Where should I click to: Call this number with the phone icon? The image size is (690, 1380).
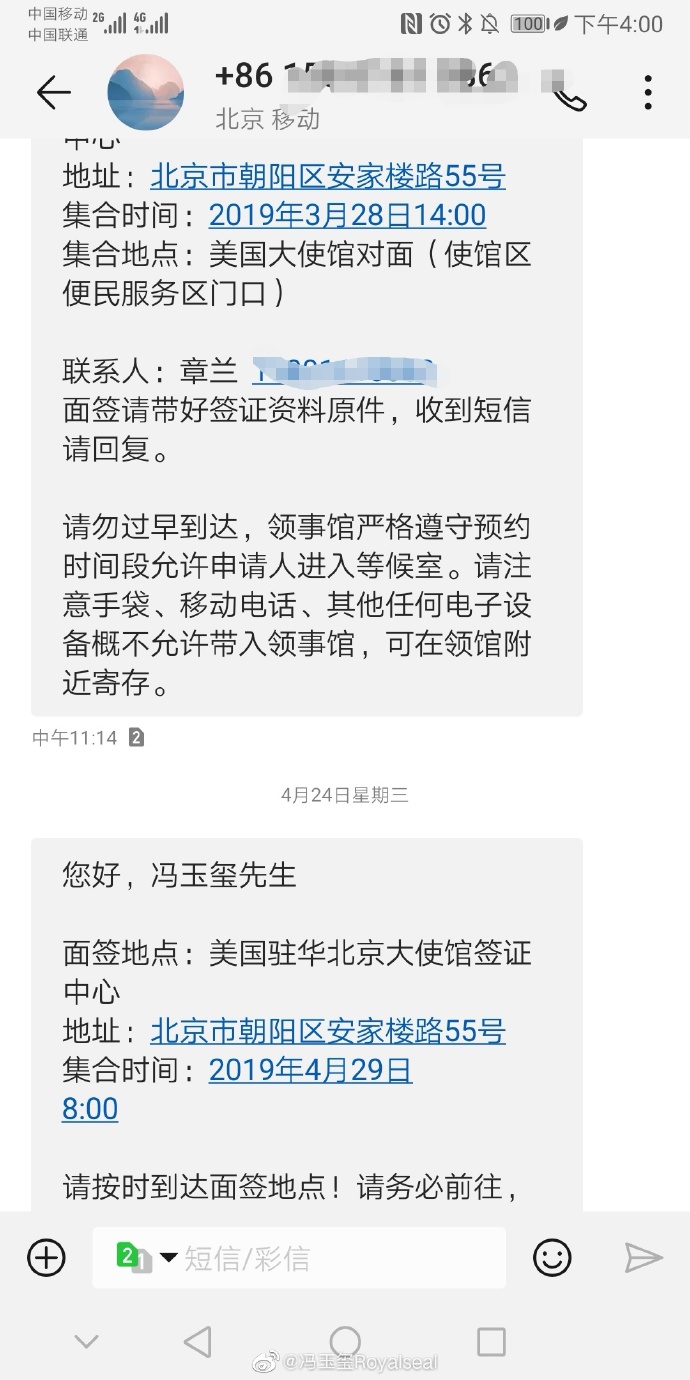coord(571,97)
